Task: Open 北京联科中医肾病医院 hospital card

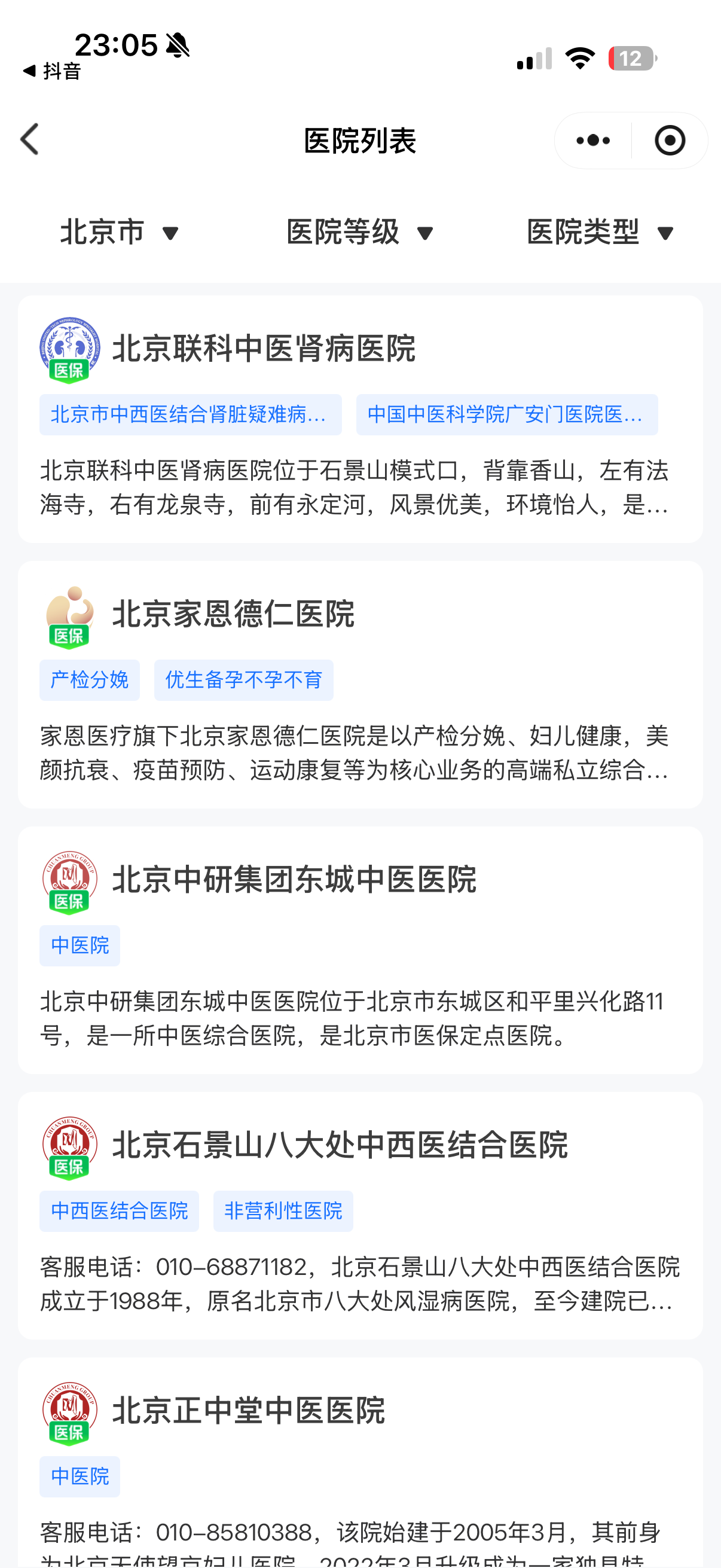Action: coord(360,419)
